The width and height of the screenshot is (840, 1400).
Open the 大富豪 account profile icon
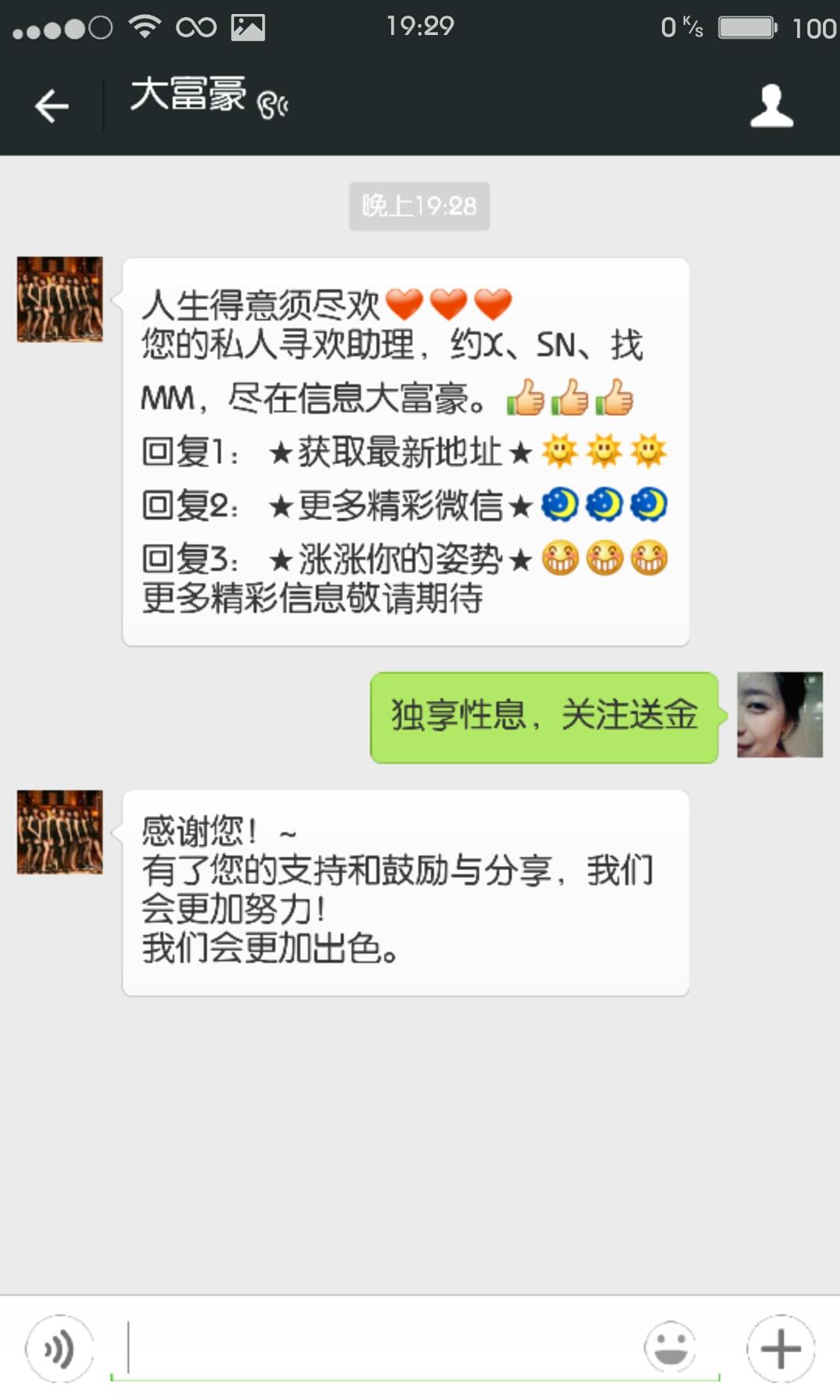tap(771, 105)
